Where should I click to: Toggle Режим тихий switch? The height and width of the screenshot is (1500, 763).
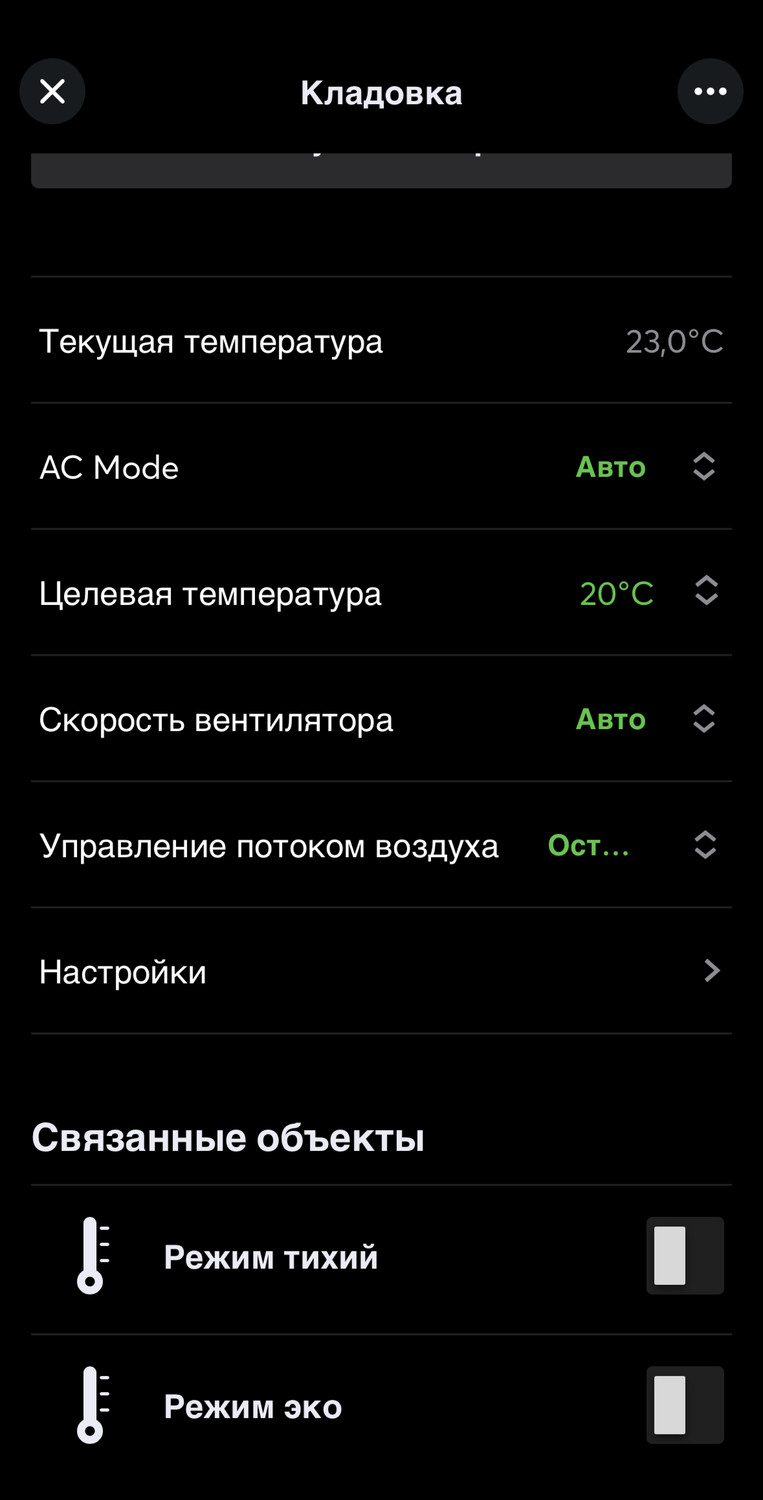pos(684,1256)
